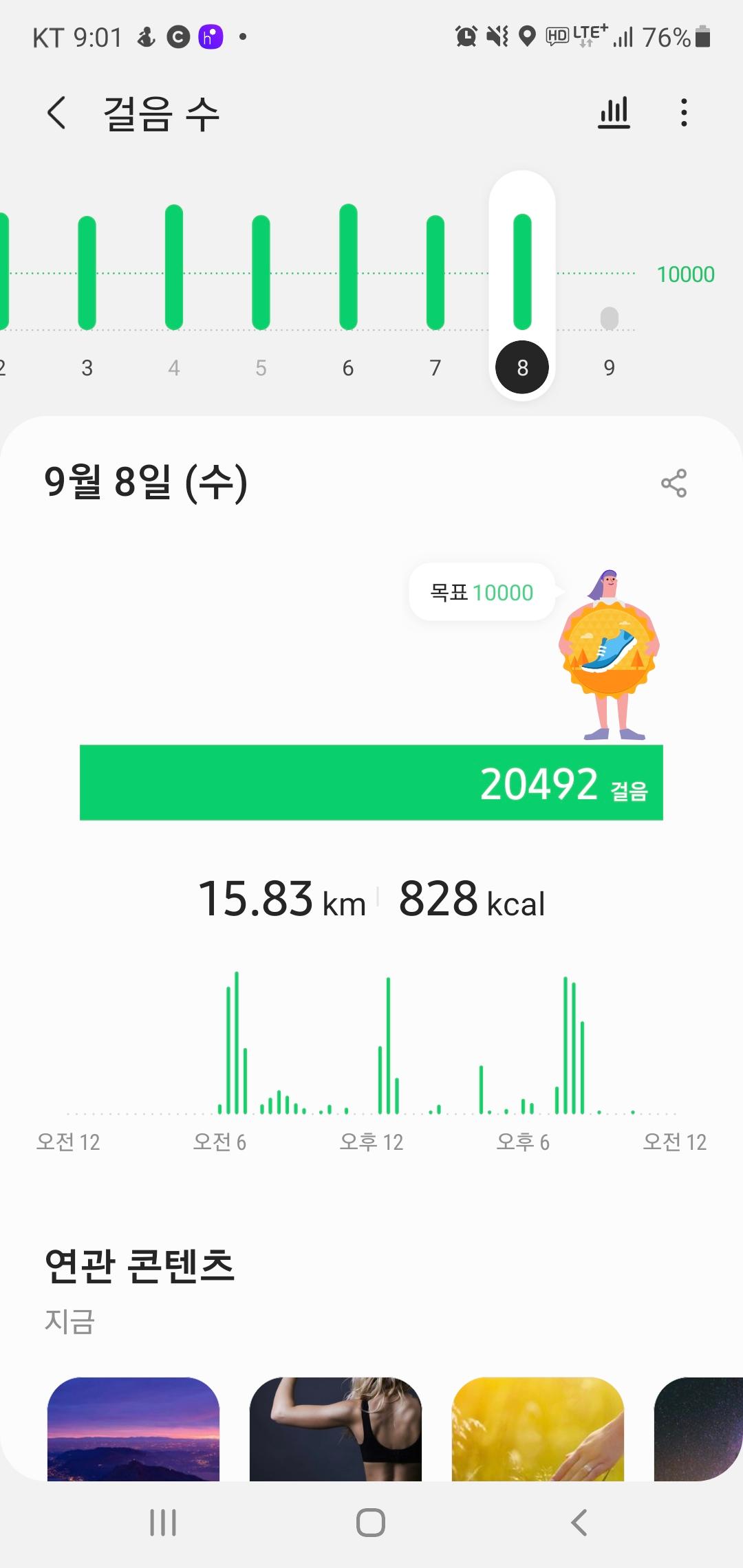Tap the system home button
Viewport: 743px width, 1568px height.
(371, 1523)
